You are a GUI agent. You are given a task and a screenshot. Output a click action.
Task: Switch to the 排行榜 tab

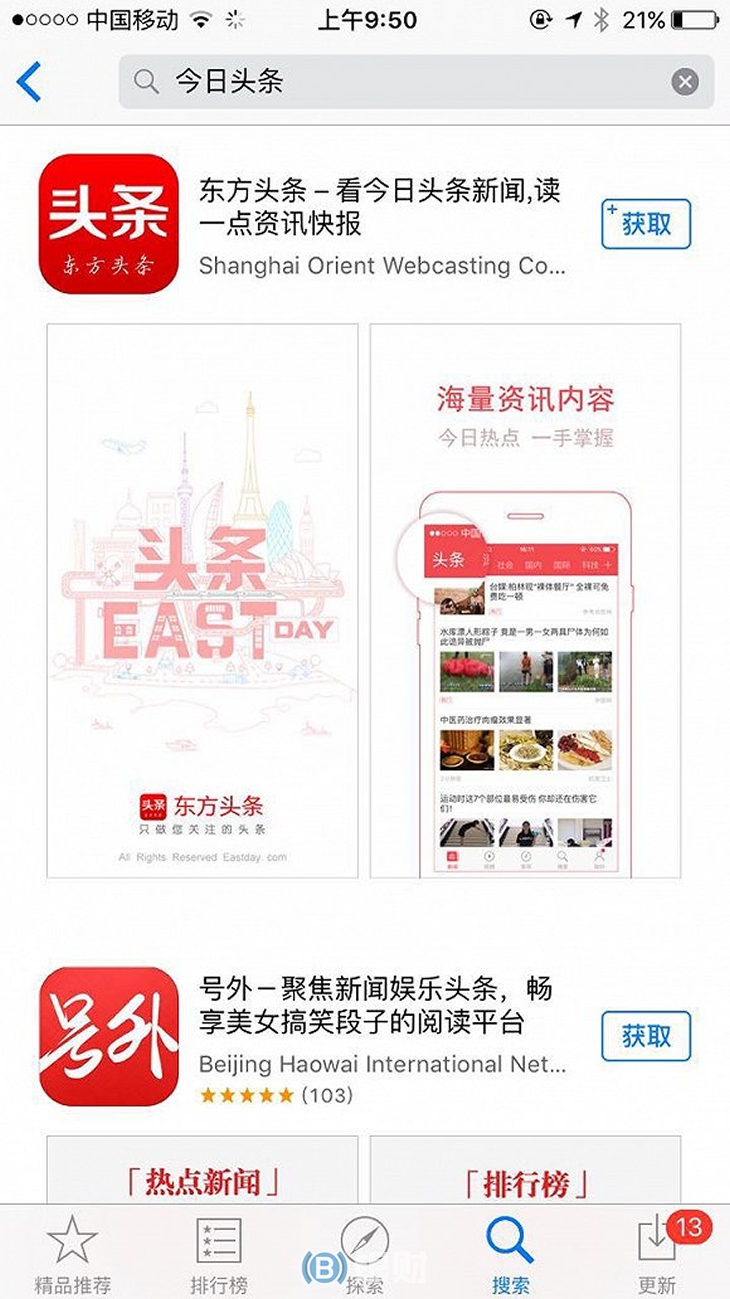coord(218,1255)
